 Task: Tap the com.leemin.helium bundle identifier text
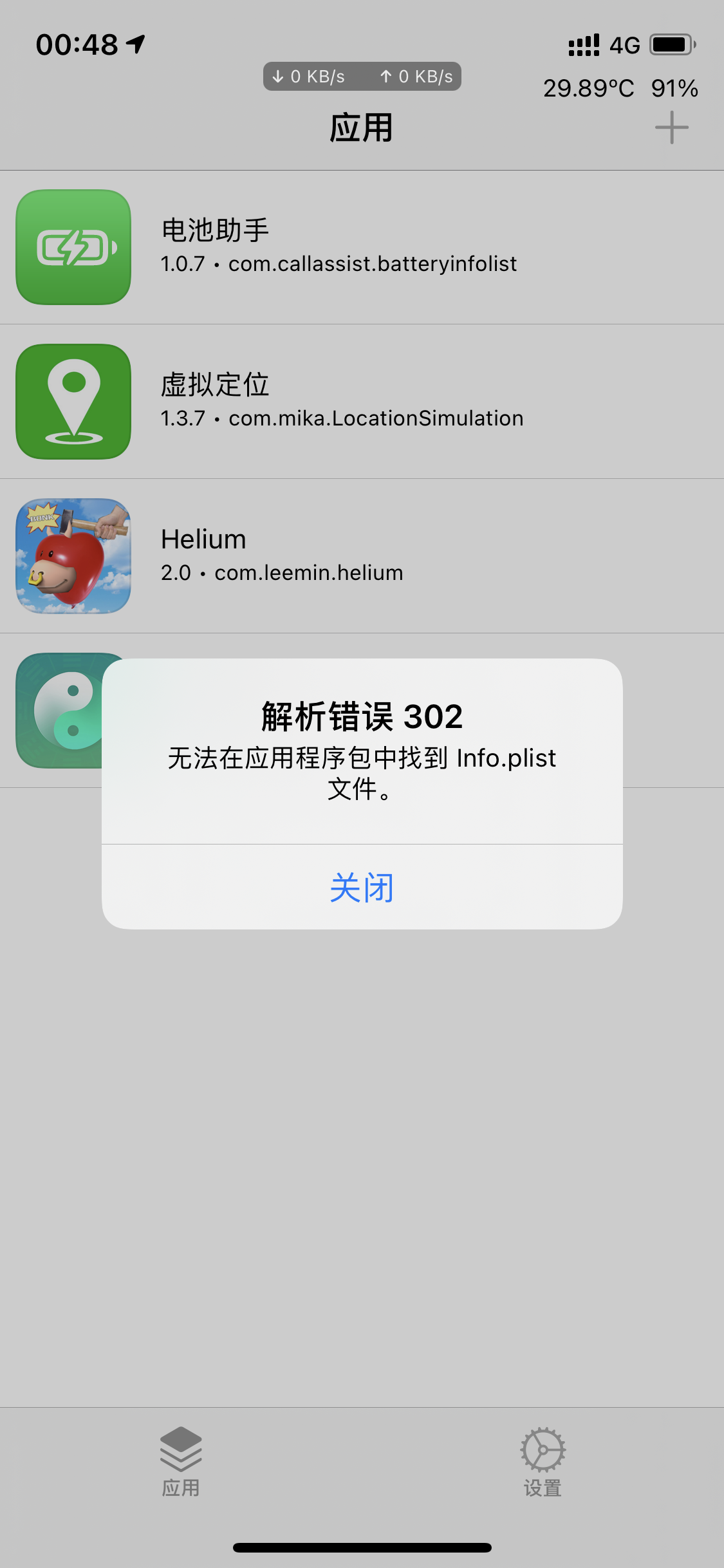click(308, 572)
